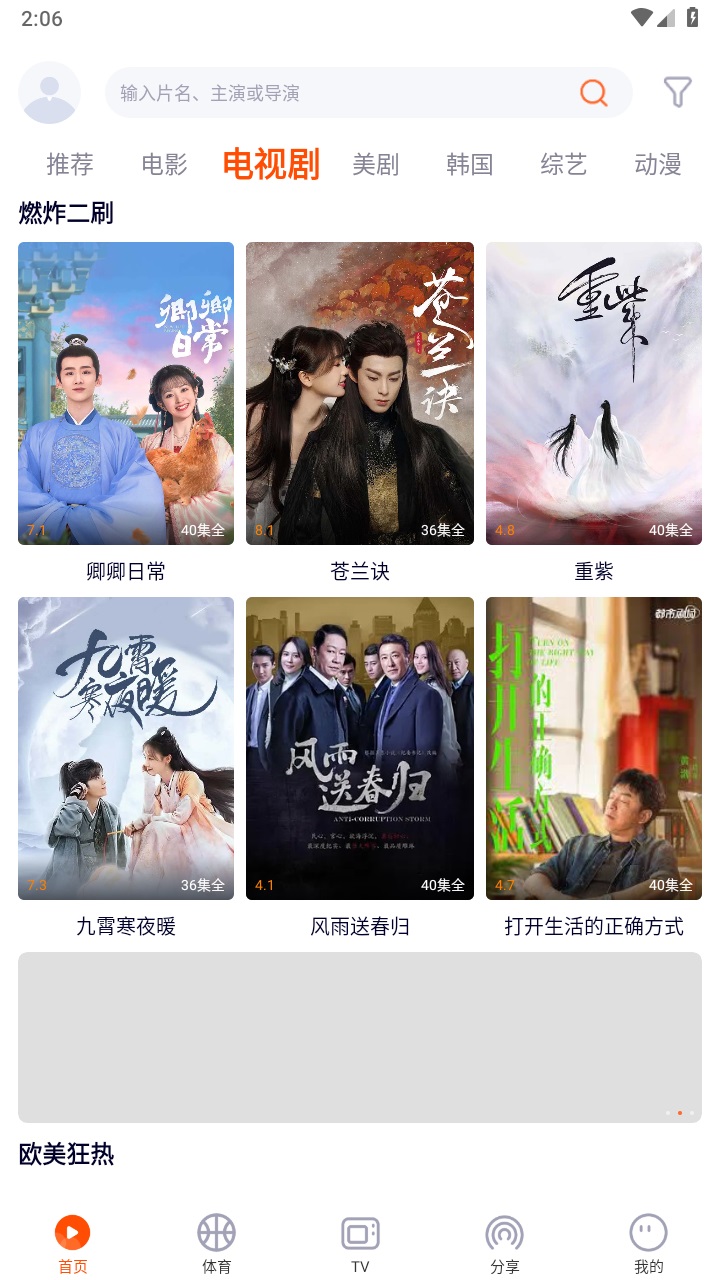This screenshot has height=1280, width=720.
Task: Switch to the 电影 tab
Action: (165, 164)
